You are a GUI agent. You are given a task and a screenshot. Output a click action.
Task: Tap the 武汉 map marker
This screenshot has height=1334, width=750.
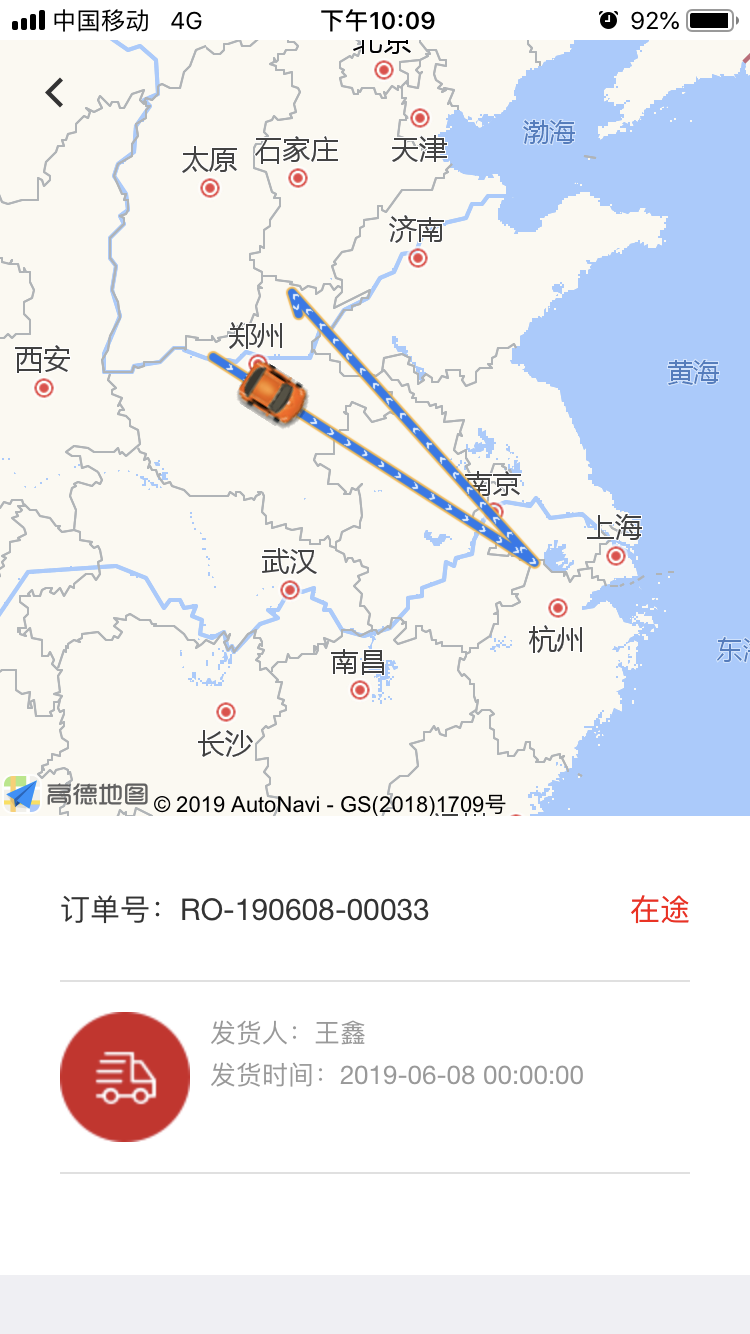tap(290, 589)
